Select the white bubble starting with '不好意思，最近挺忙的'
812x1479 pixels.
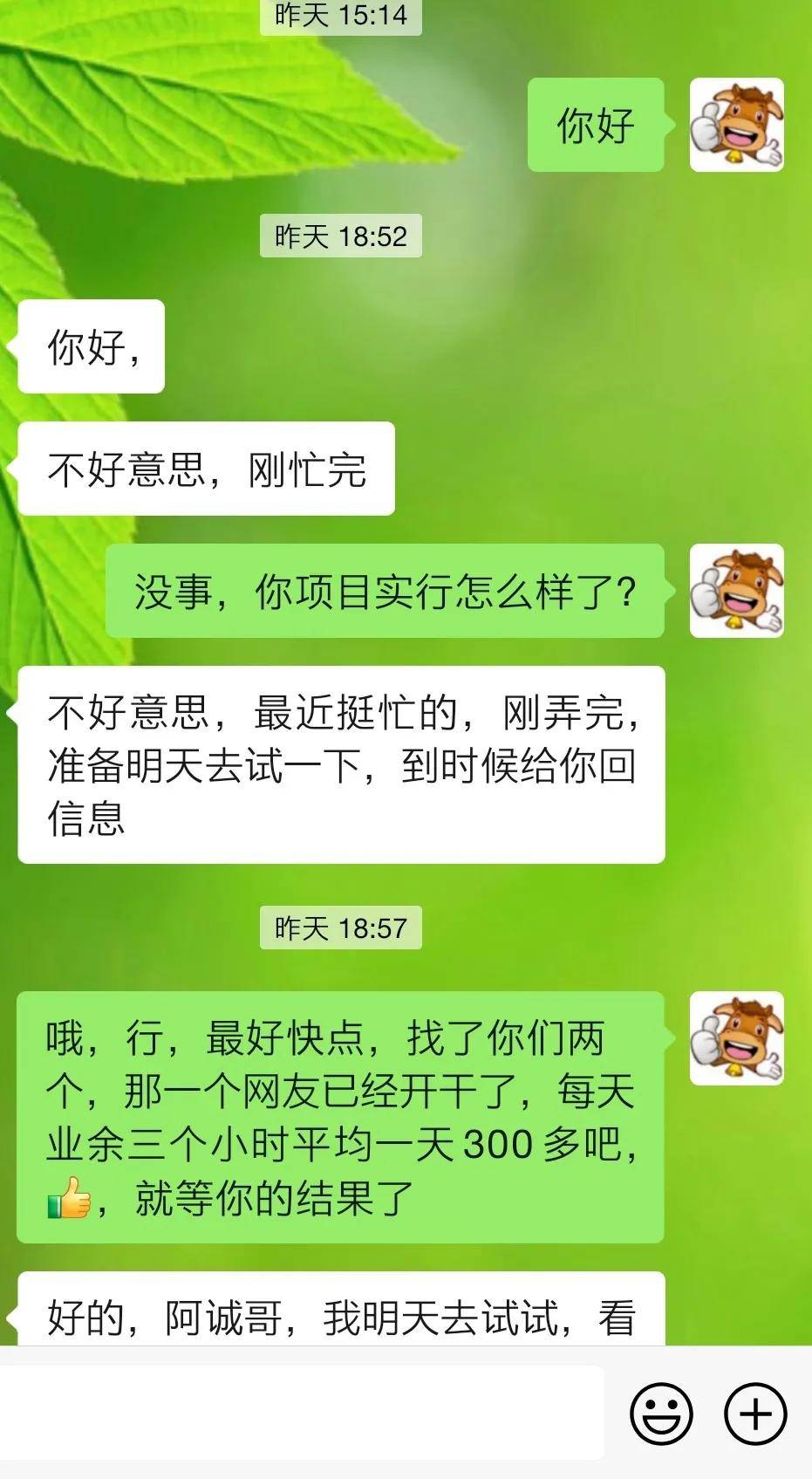point(340,763)
